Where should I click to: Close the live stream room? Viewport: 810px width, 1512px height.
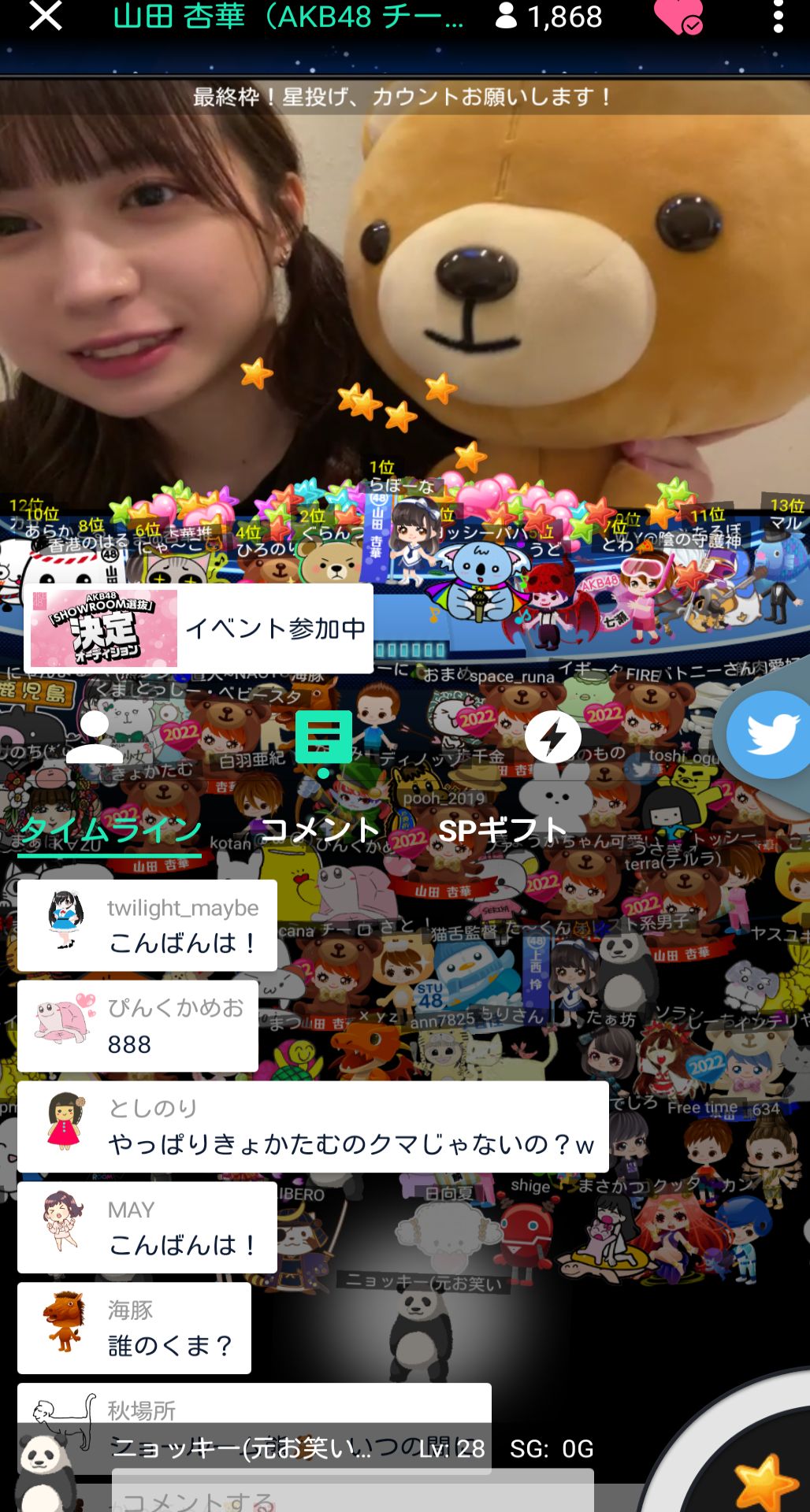point(45,16)
